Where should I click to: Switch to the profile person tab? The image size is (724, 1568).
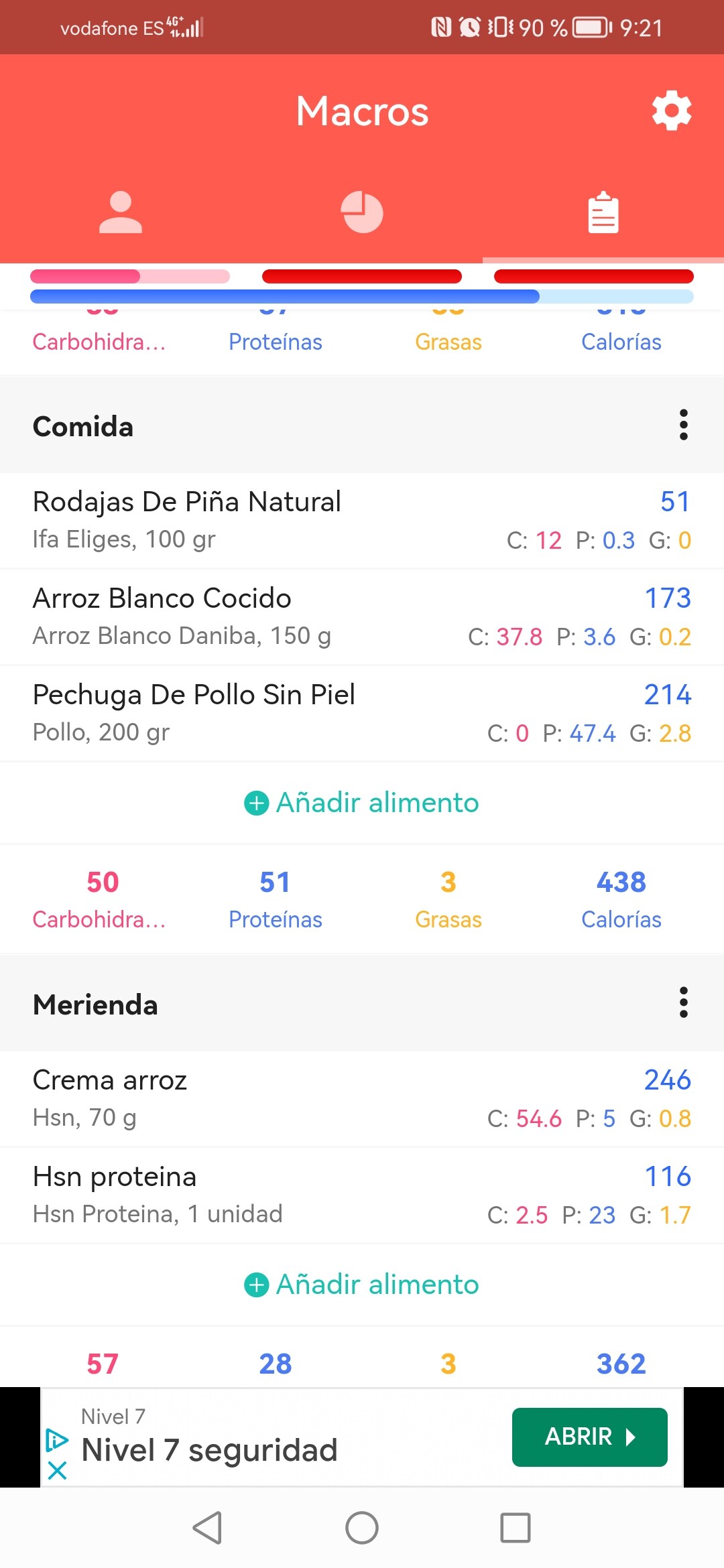coord(121,212)
